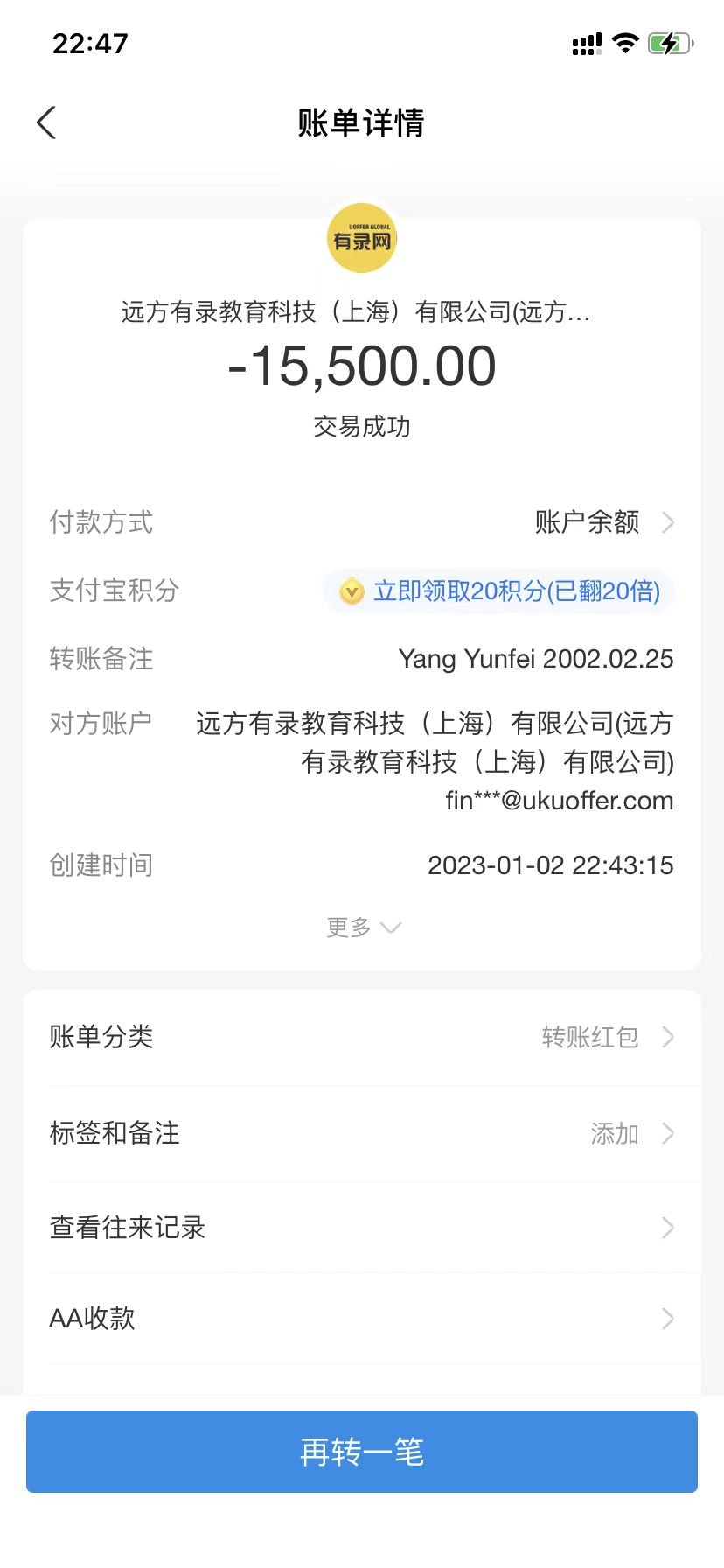Claim the 立即领取20积分 reward
This screenshot has width=724, height=1568.
tap(499, 591)
